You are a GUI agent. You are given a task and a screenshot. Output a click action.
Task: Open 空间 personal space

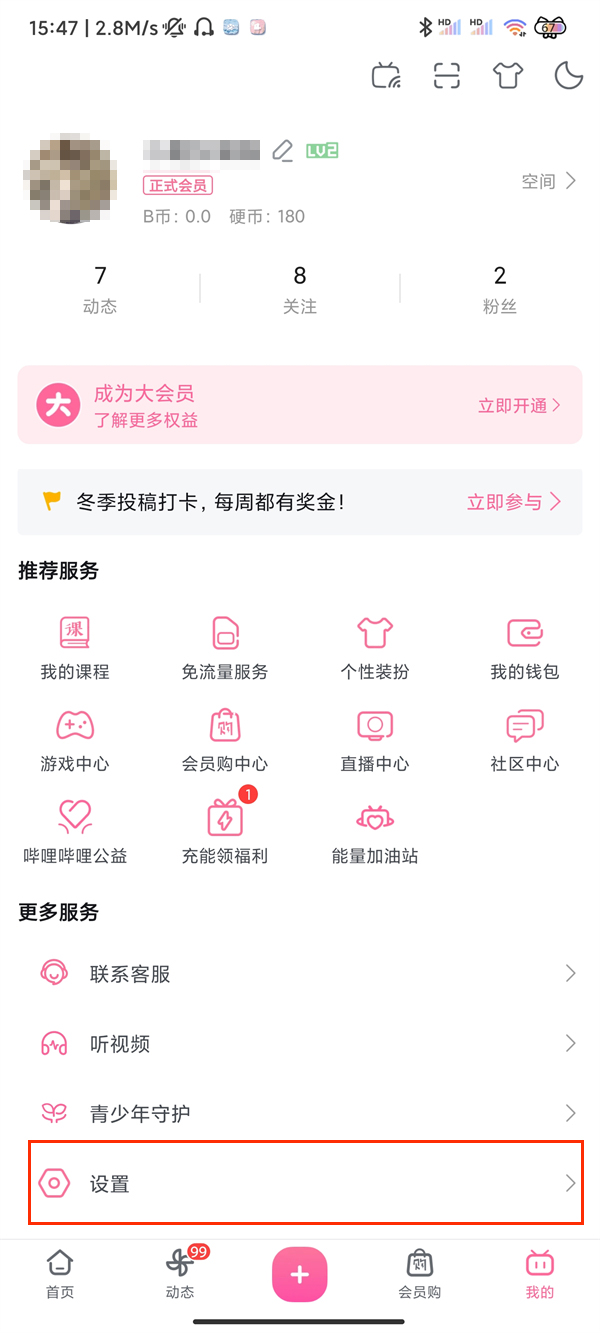coord(549,181)
